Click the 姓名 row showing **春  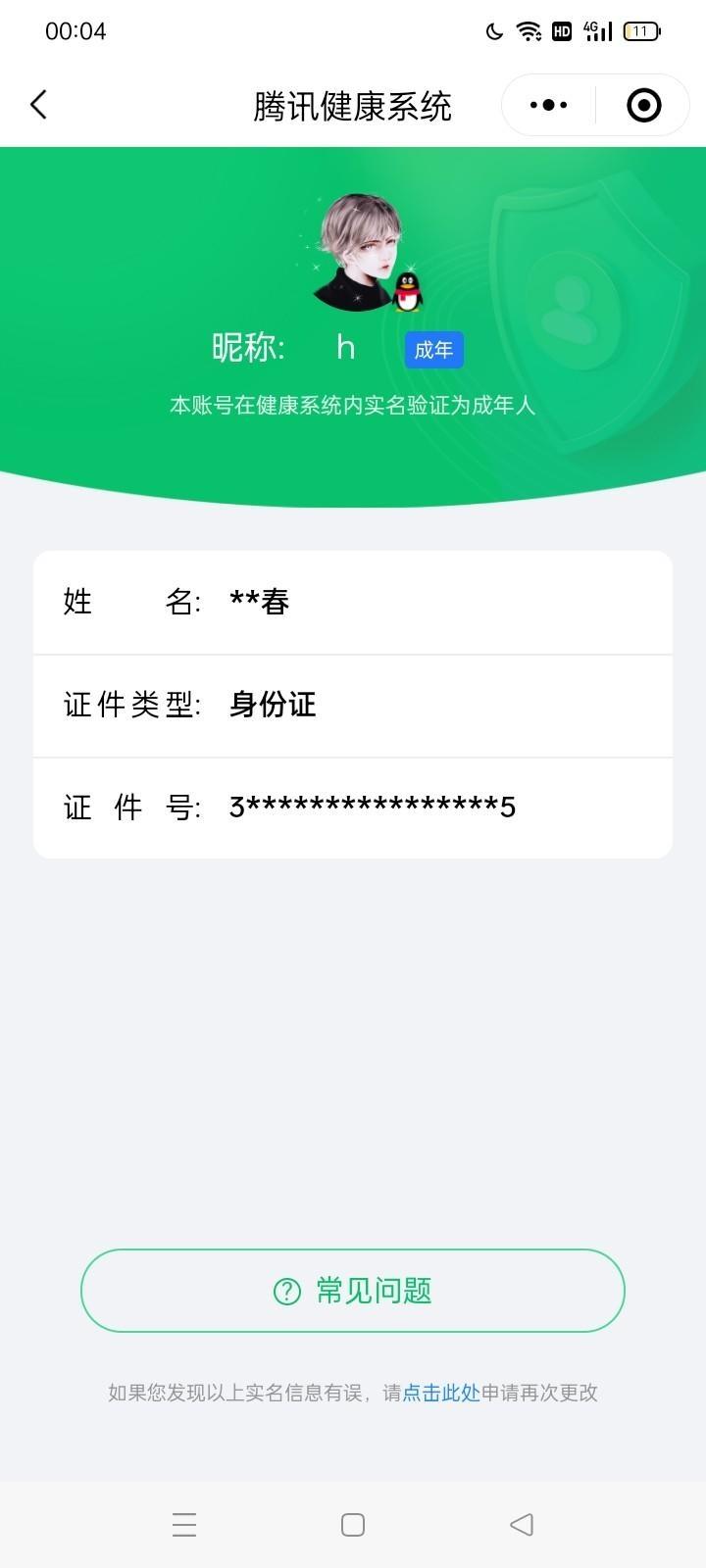[353, 602]
